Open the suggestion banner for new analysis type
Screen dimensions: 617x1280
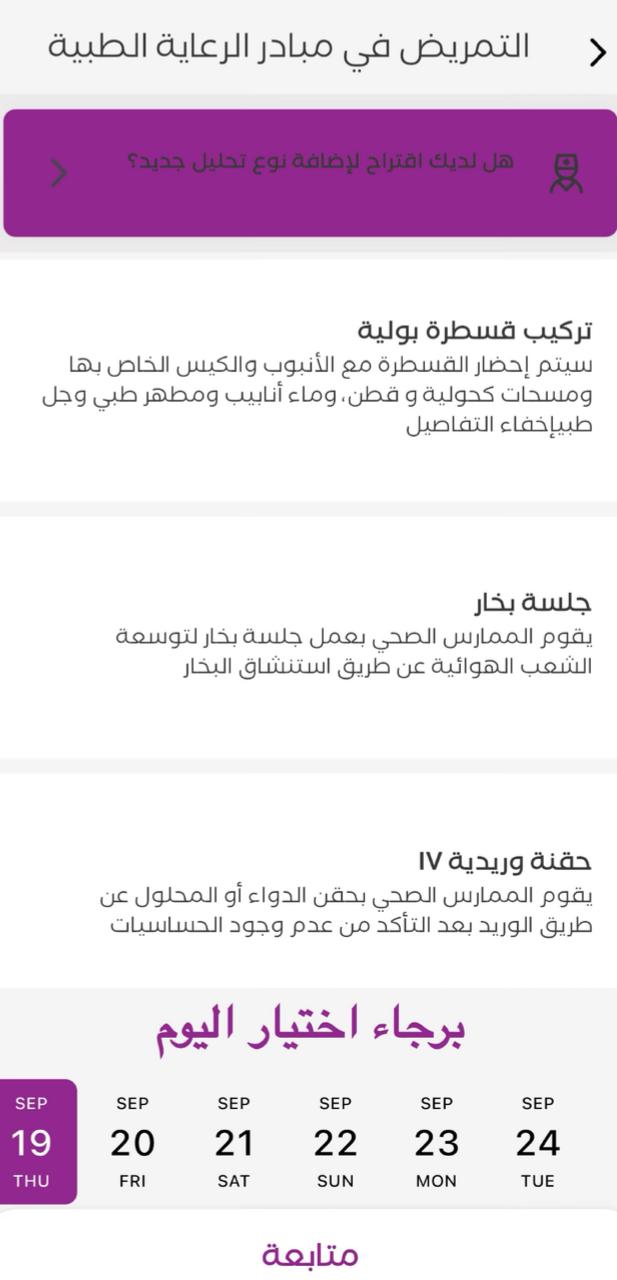point(309,173)
